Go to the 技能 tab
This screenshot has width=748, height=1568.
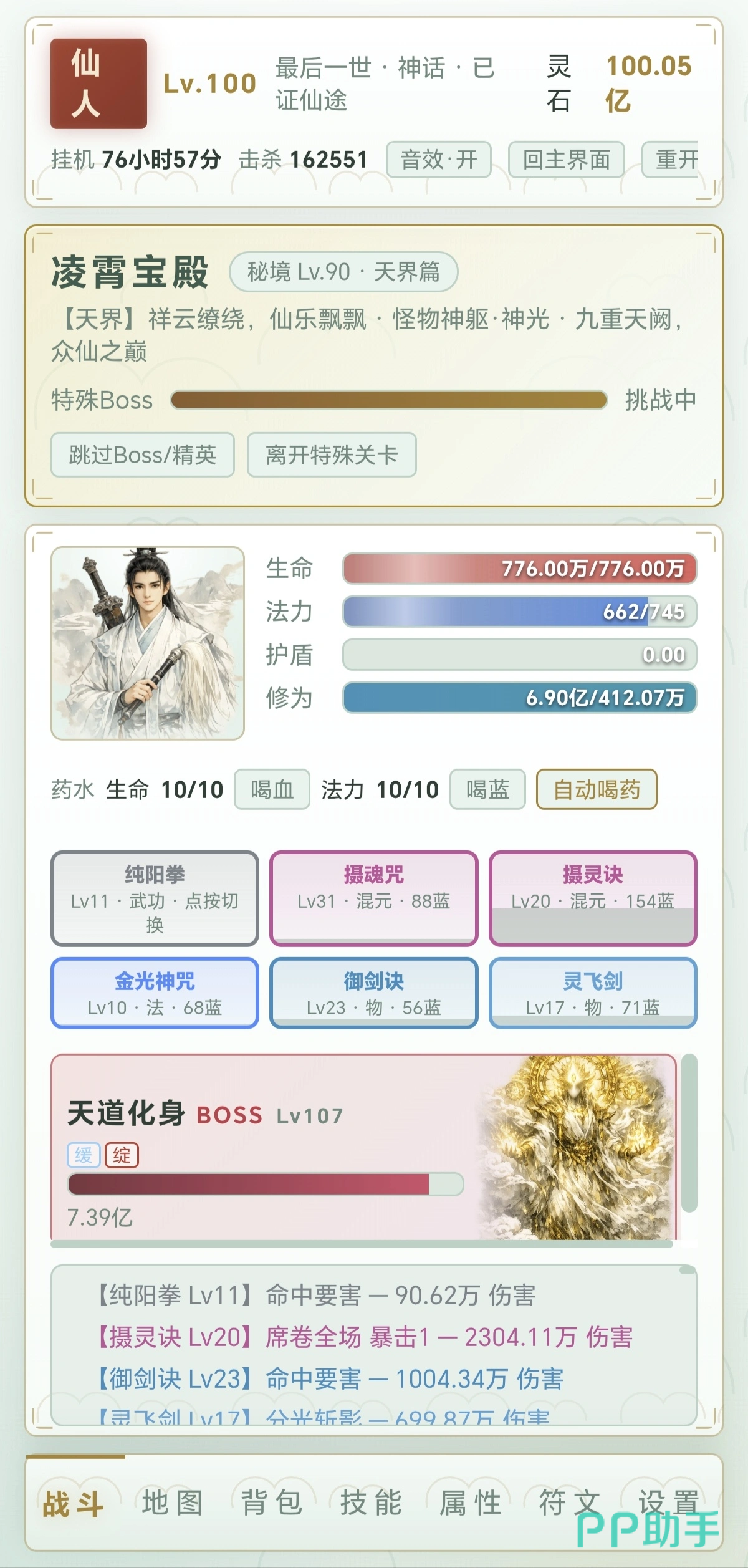[x=371, y=1503]
